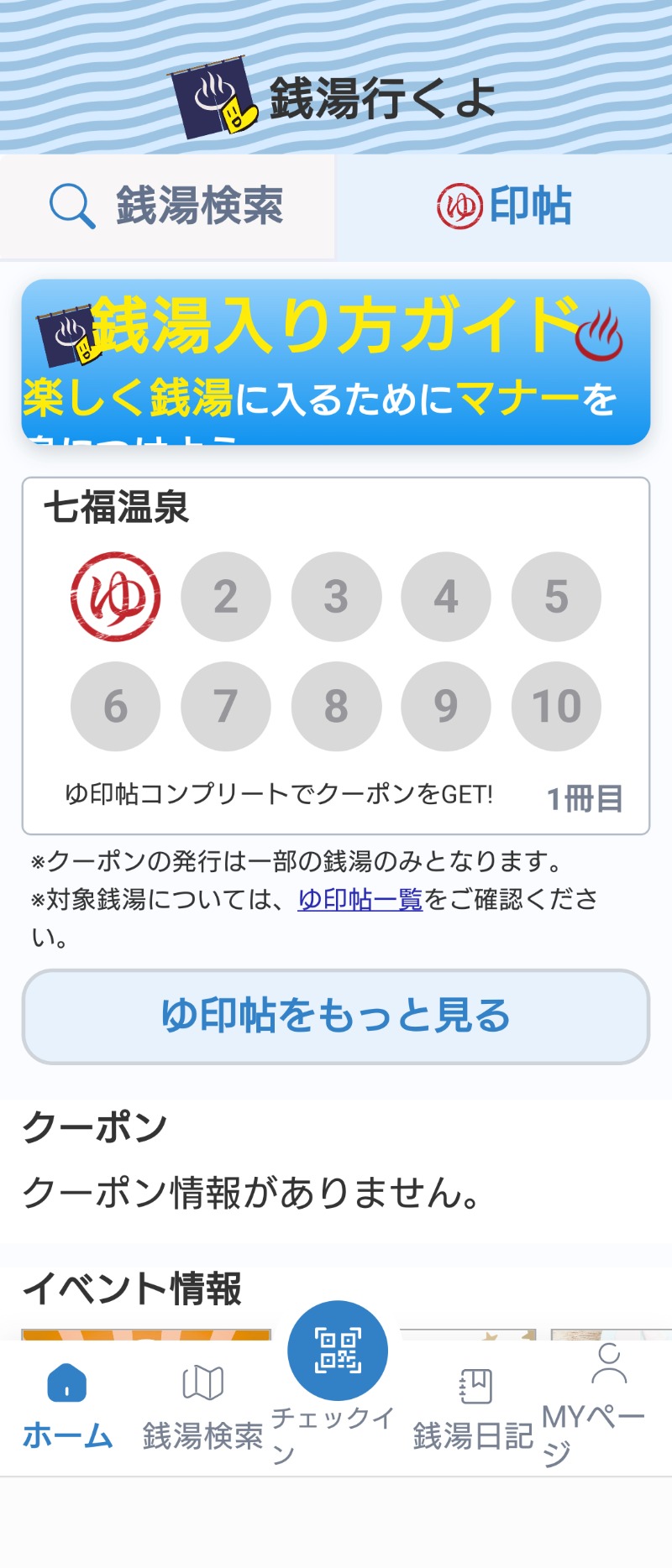Tap the MYページ person icon
Screen dimensions: 672x1568
(x=606, y=1370)
